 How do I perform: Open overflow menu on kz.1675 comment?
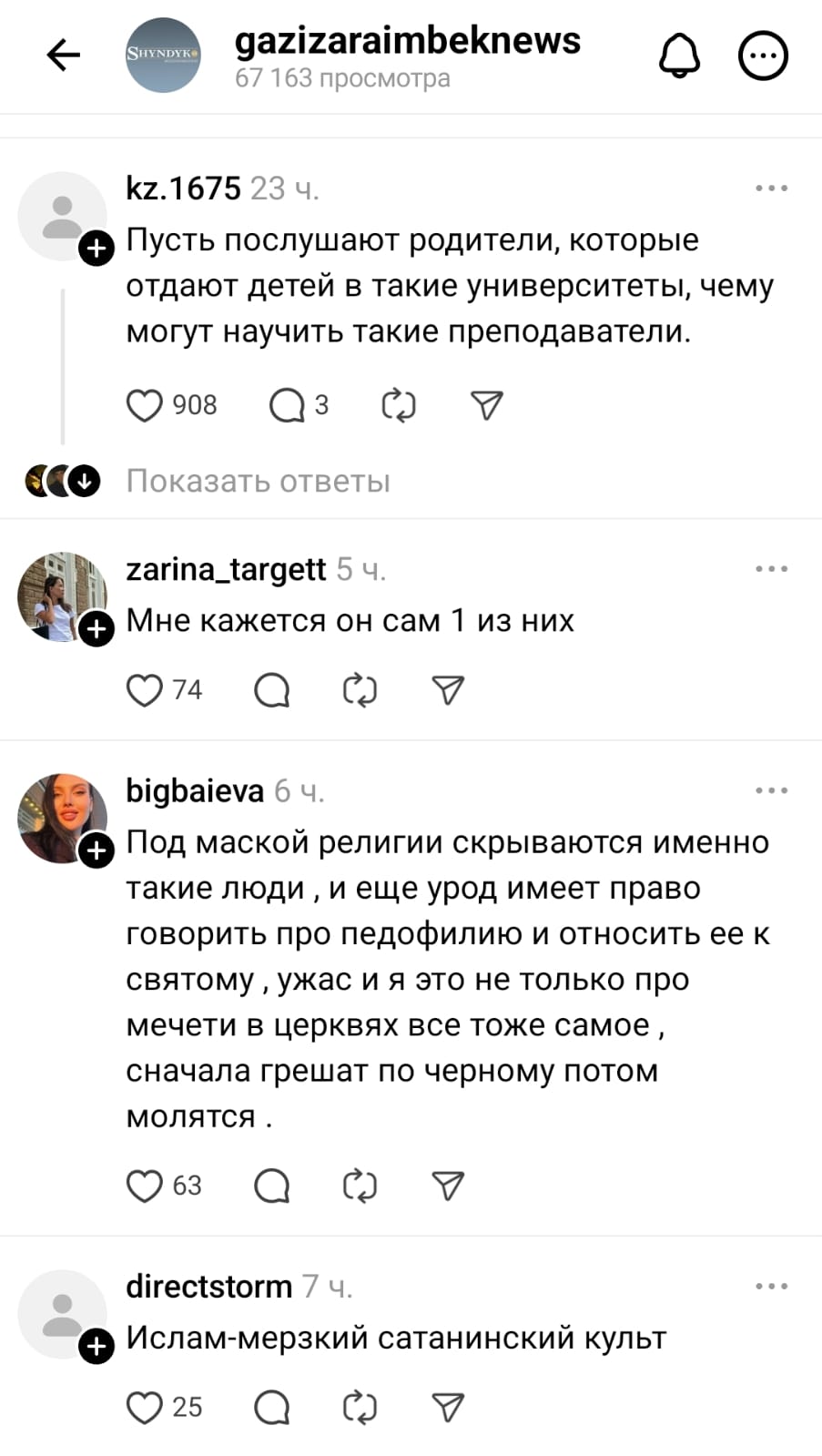(771, 188)
